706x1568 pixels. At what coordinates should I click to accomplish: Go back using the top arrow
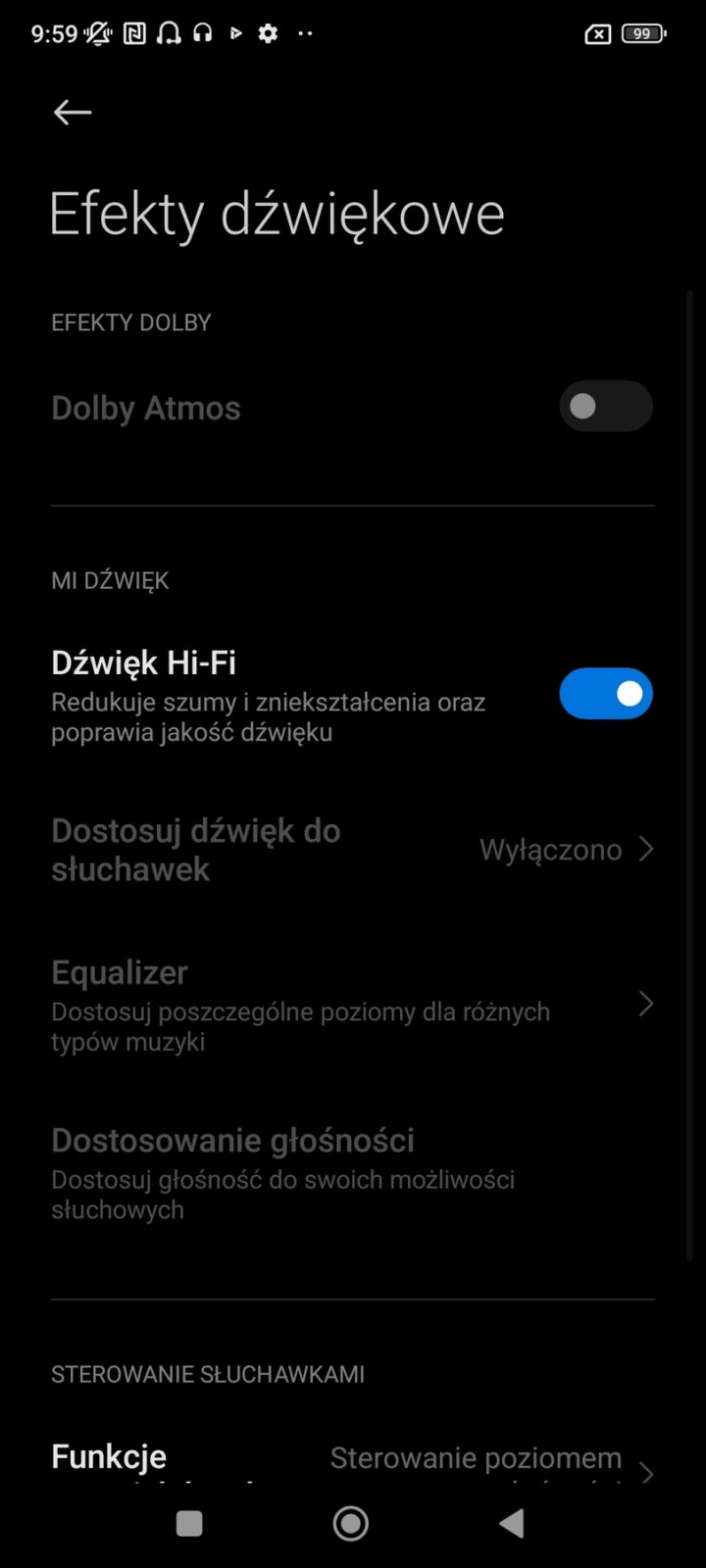73,113
